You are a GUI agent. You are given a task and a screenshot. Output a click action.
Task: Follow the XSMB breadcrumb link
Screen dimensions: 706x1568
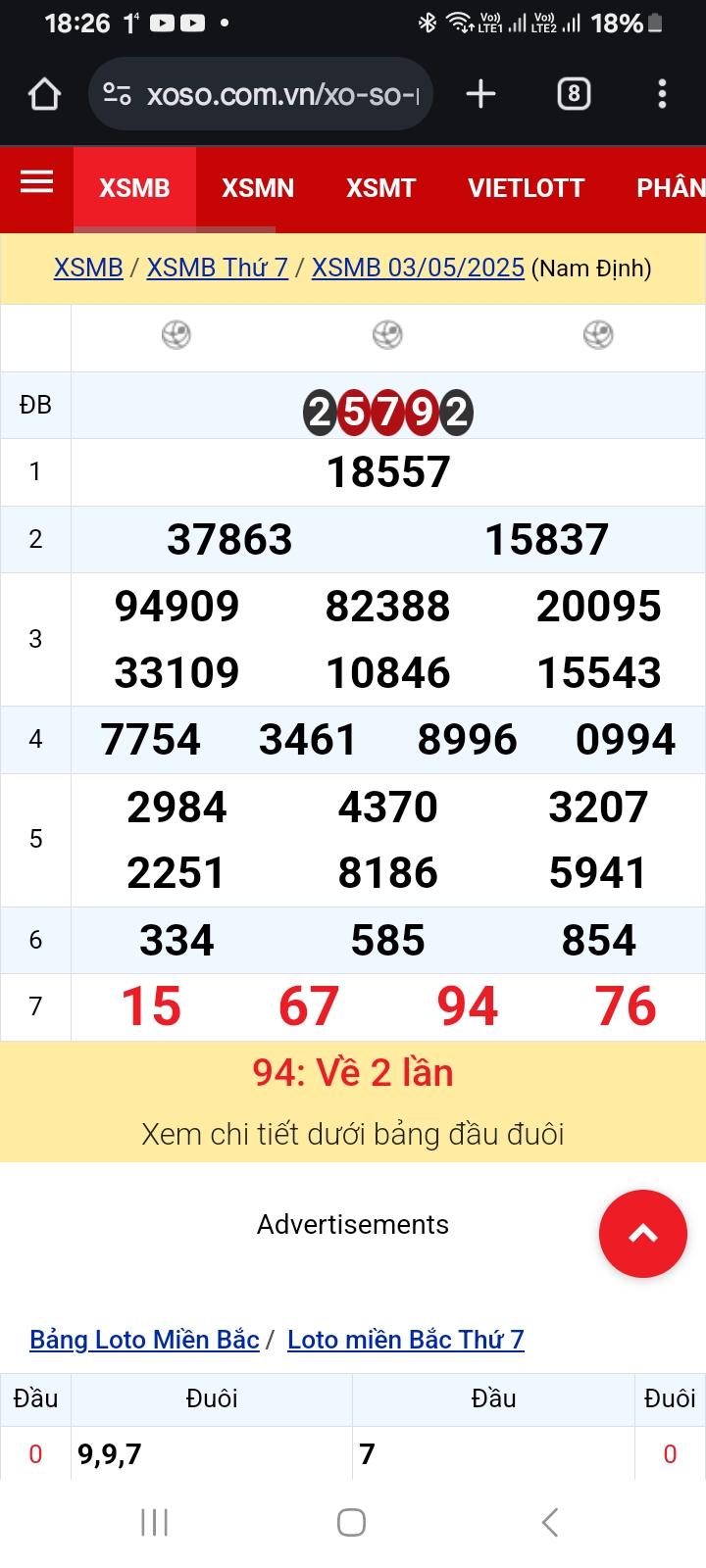88,268
